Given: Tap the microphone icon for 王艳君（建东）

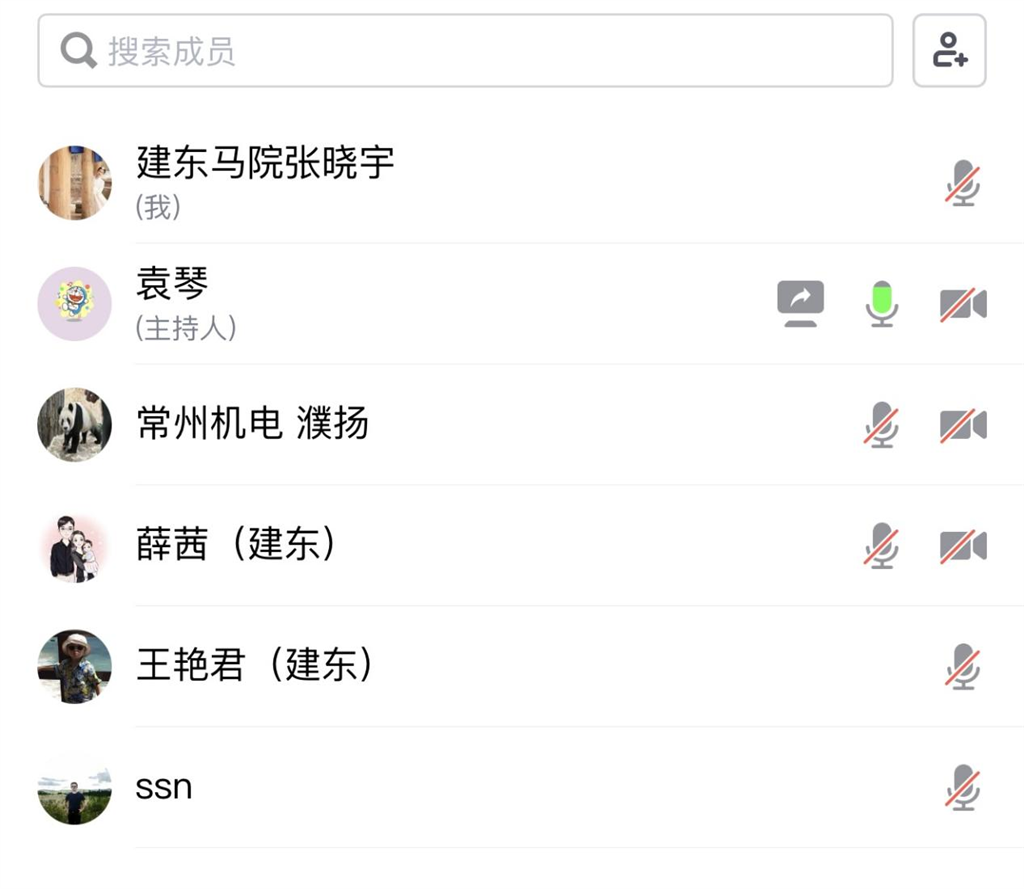Looking at the screenshot, I should pos(963,667).
